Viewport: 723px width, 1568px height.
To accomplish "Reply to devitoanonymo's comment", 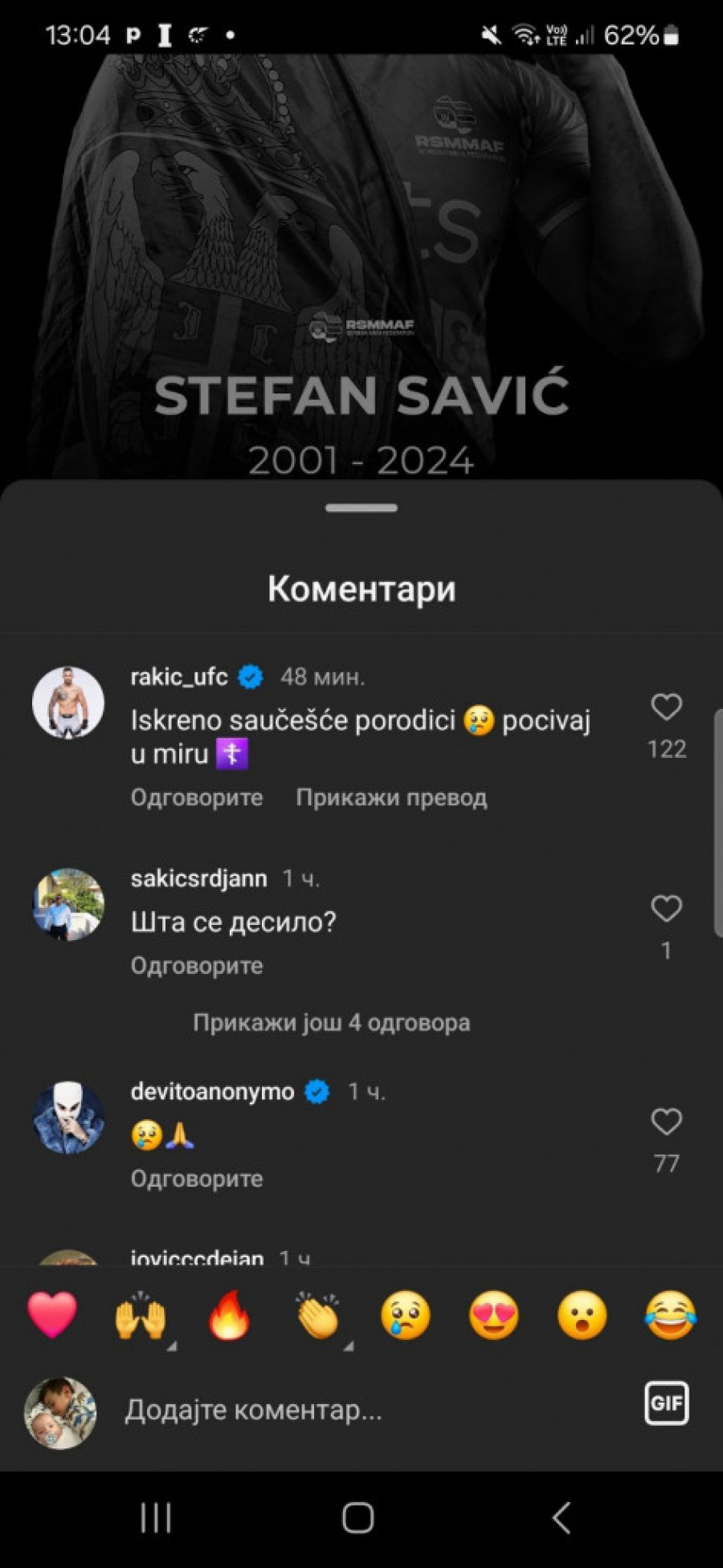I will (197, 1179).
